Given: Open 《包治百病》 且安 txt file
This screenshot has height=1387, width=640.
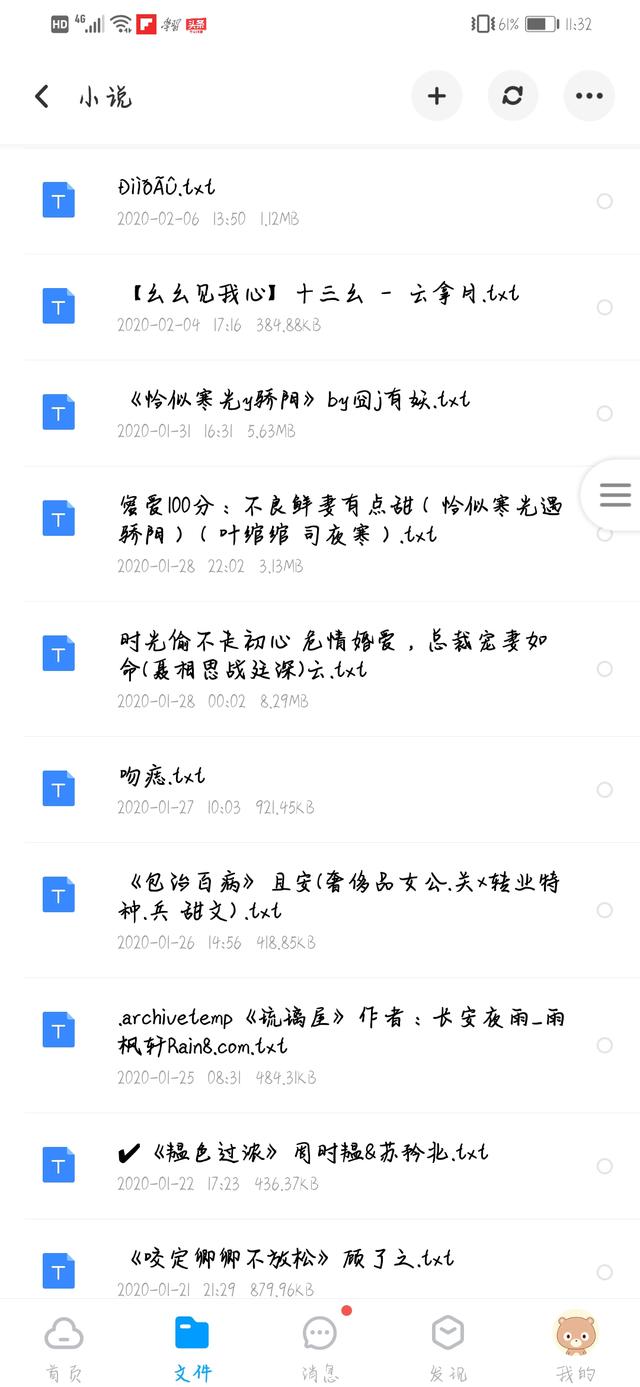Looking at the screenshot, I should (320, 910).
